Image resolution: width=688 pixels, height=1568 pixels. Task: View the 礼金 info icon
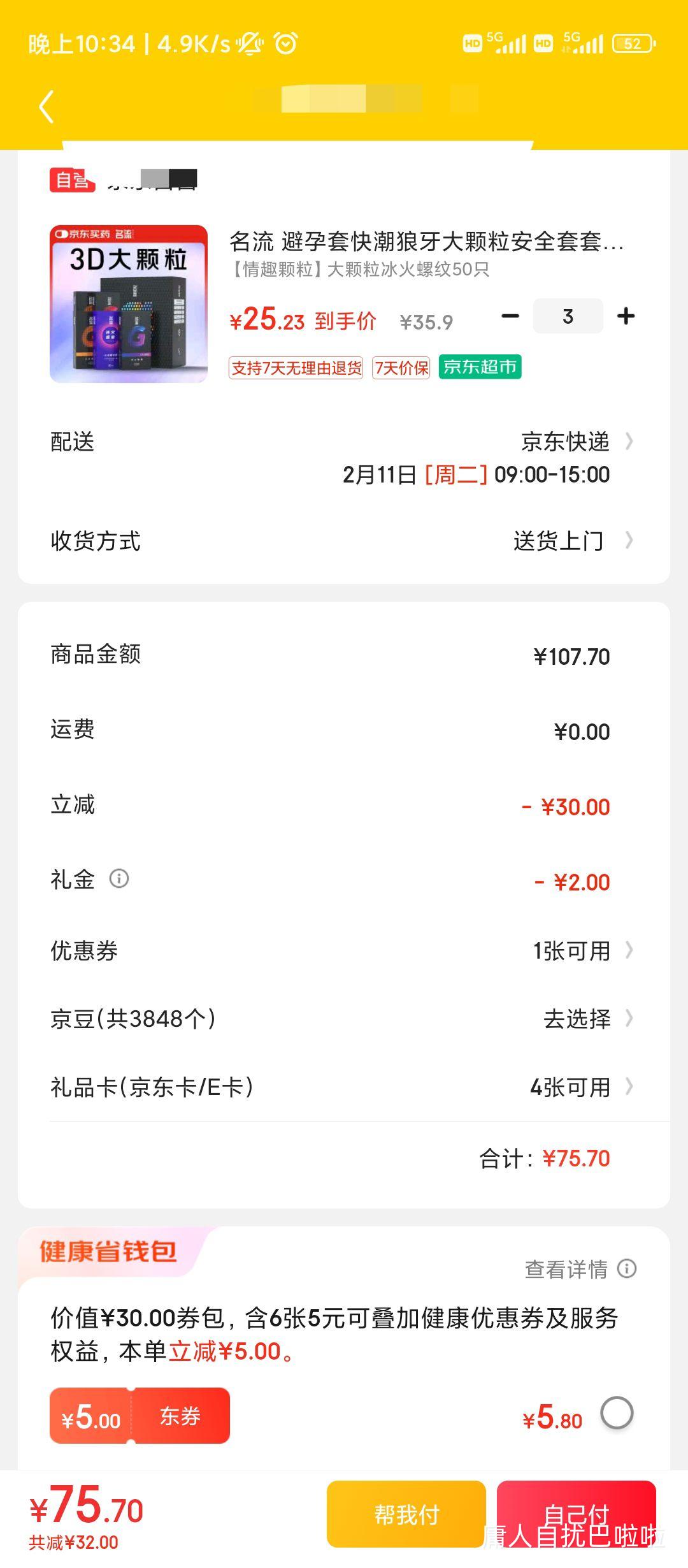pos(119,879)
